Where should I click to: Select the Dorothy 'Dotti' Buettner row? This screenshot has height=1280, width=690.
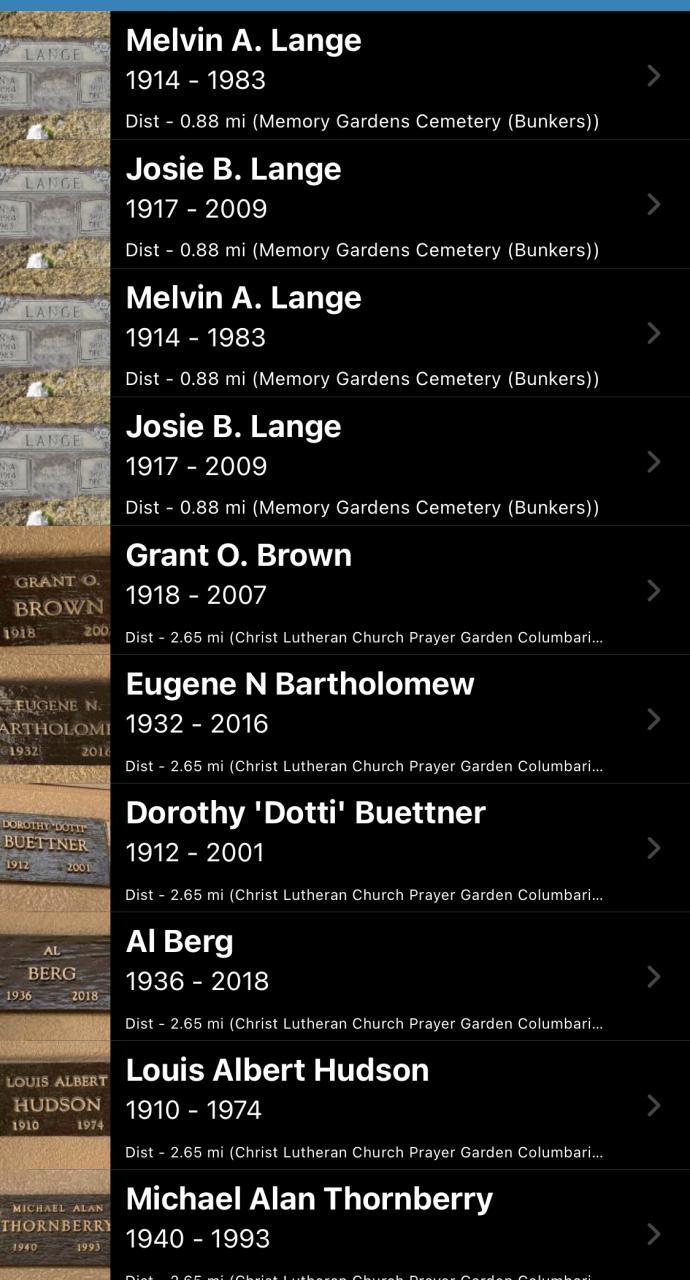click(x=345, y=848)
